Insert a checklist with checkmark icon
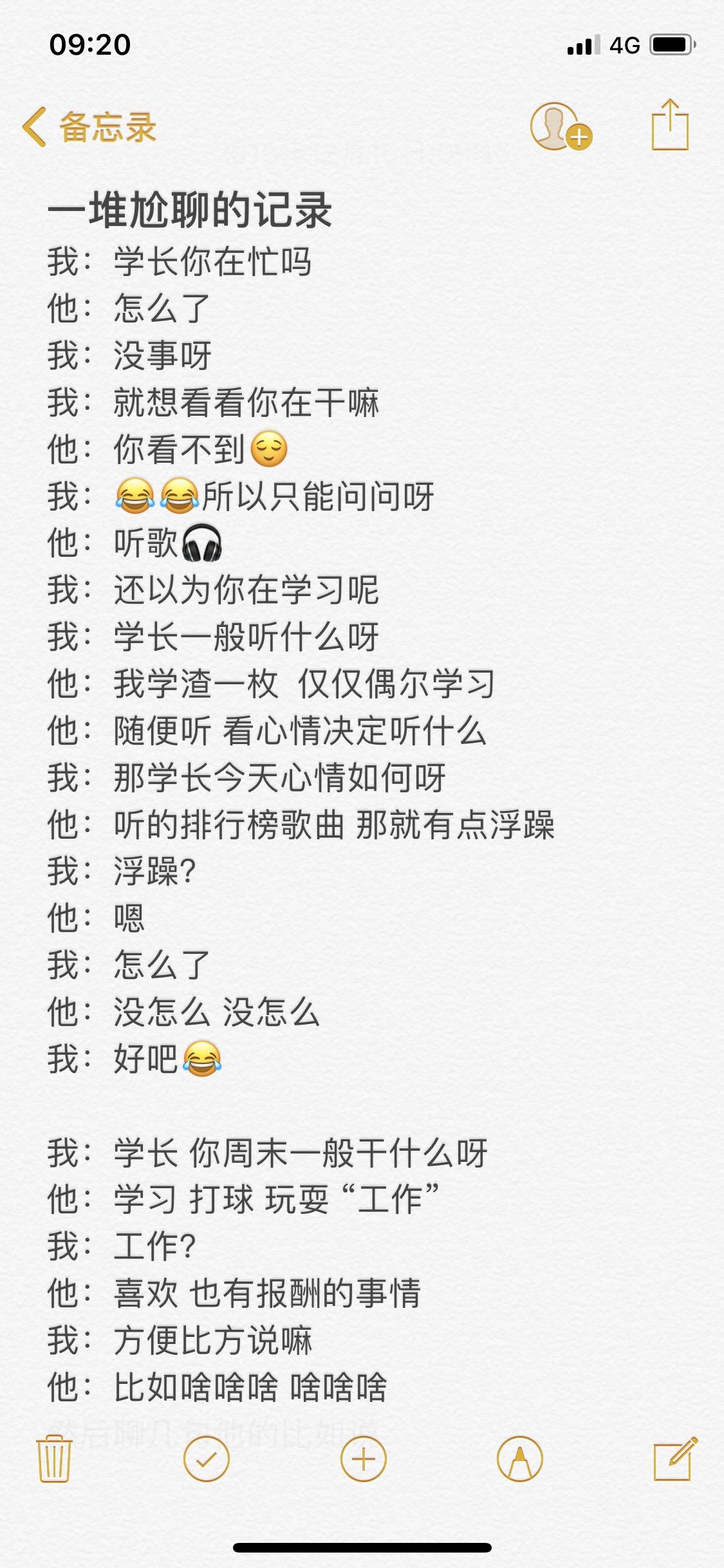 (207, 1459)
